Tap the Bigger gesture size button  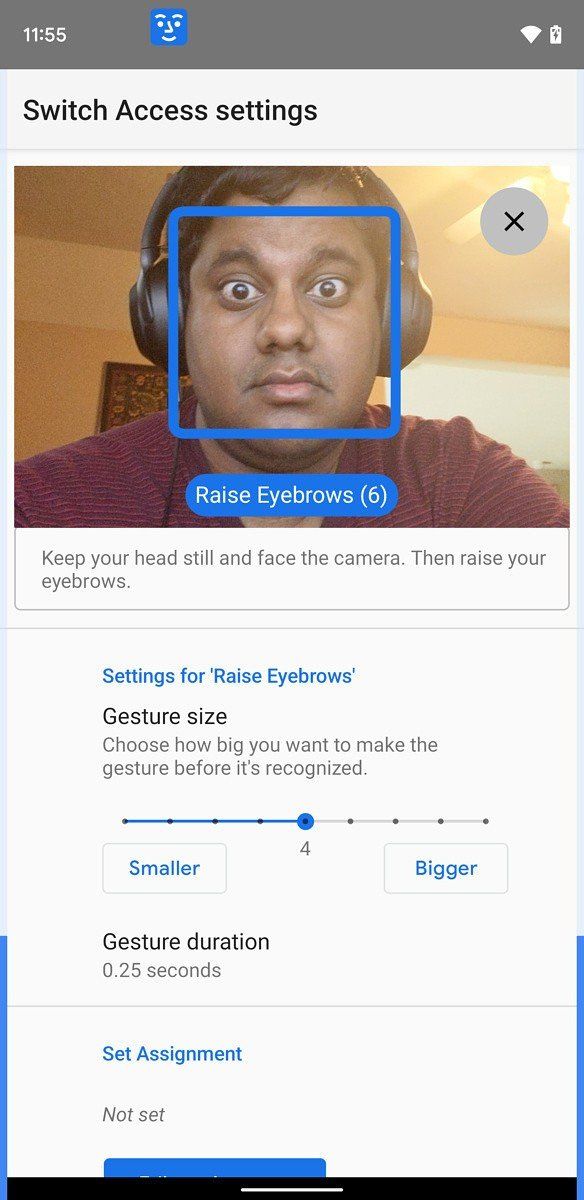446,868
